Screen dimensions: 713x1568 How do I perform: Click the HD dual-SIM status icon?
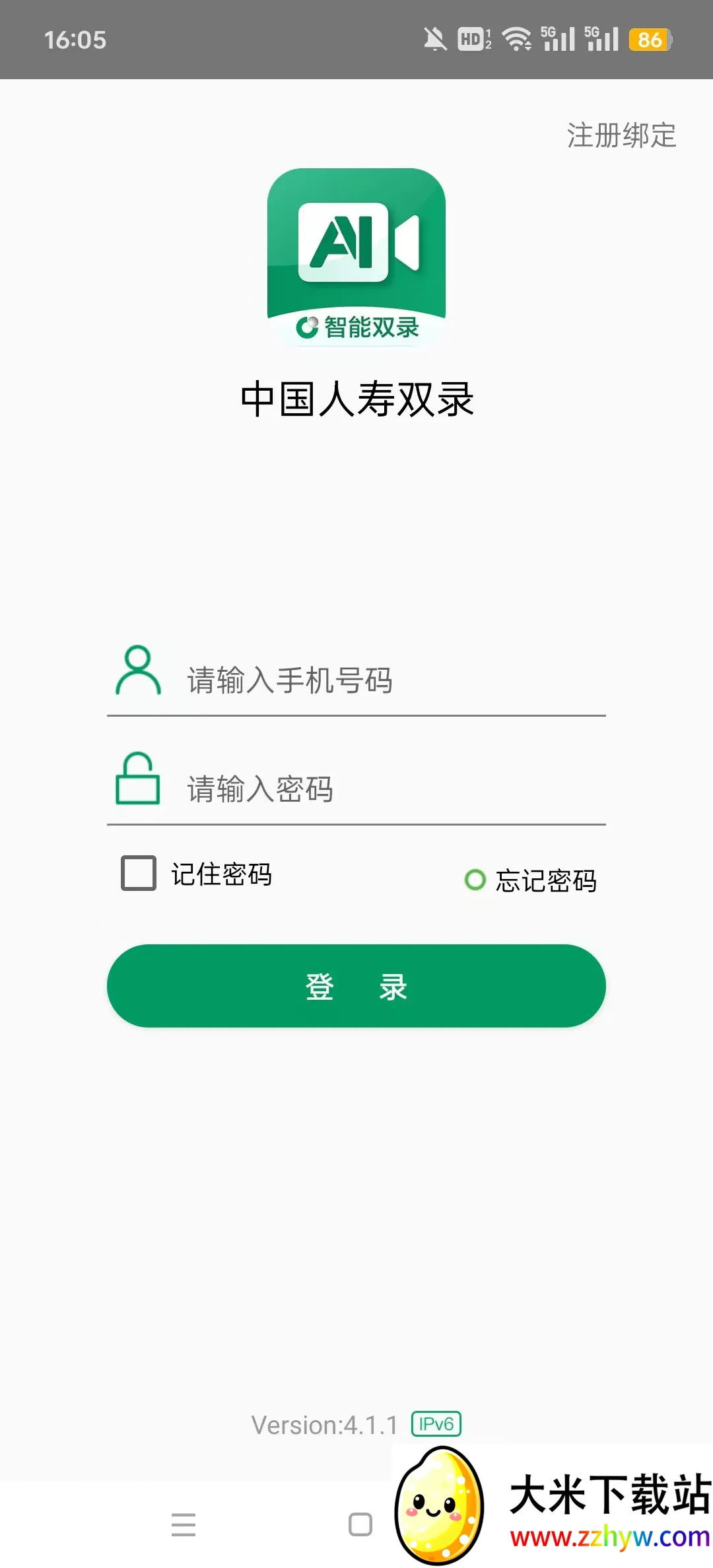[x=473, y=40]
